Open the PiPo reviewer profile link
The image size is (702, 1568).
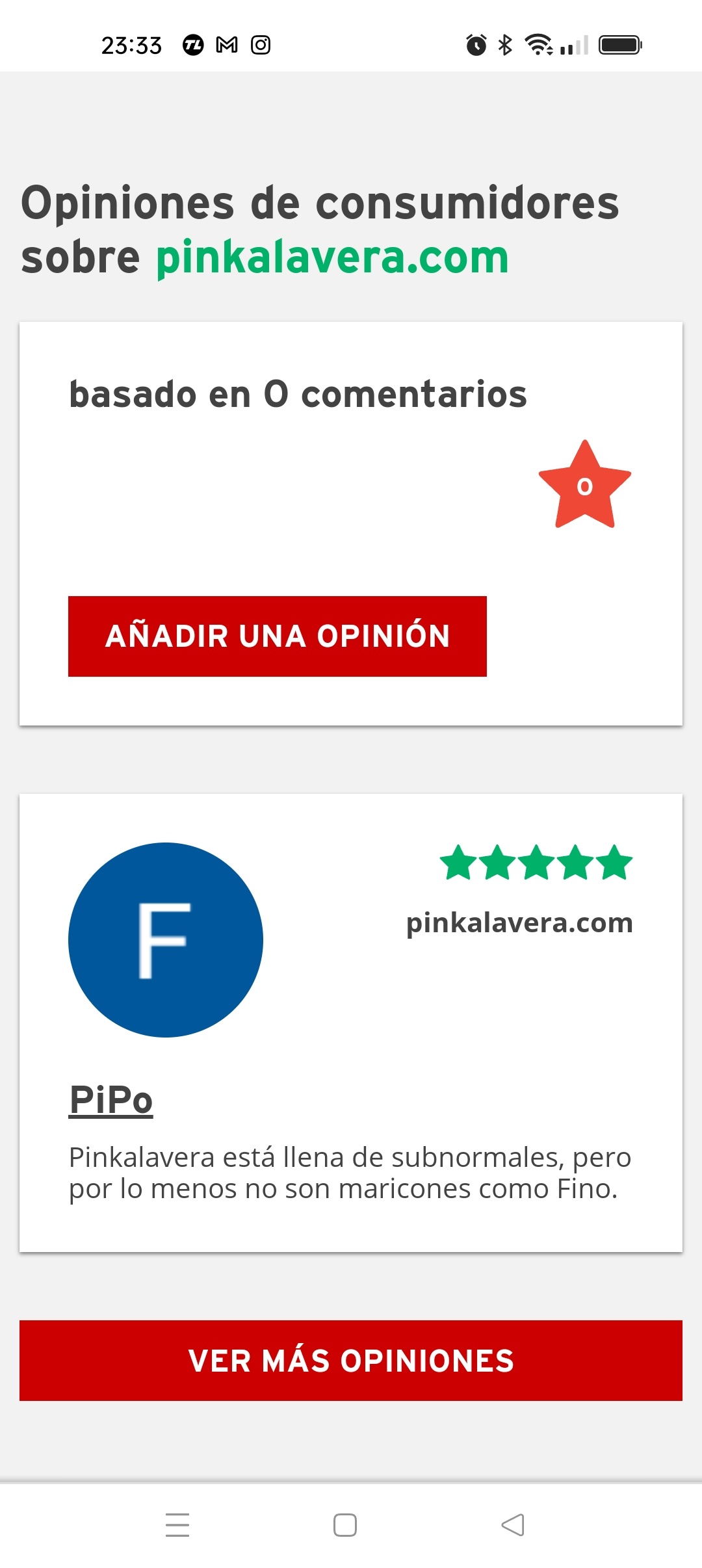(111, 1100)
